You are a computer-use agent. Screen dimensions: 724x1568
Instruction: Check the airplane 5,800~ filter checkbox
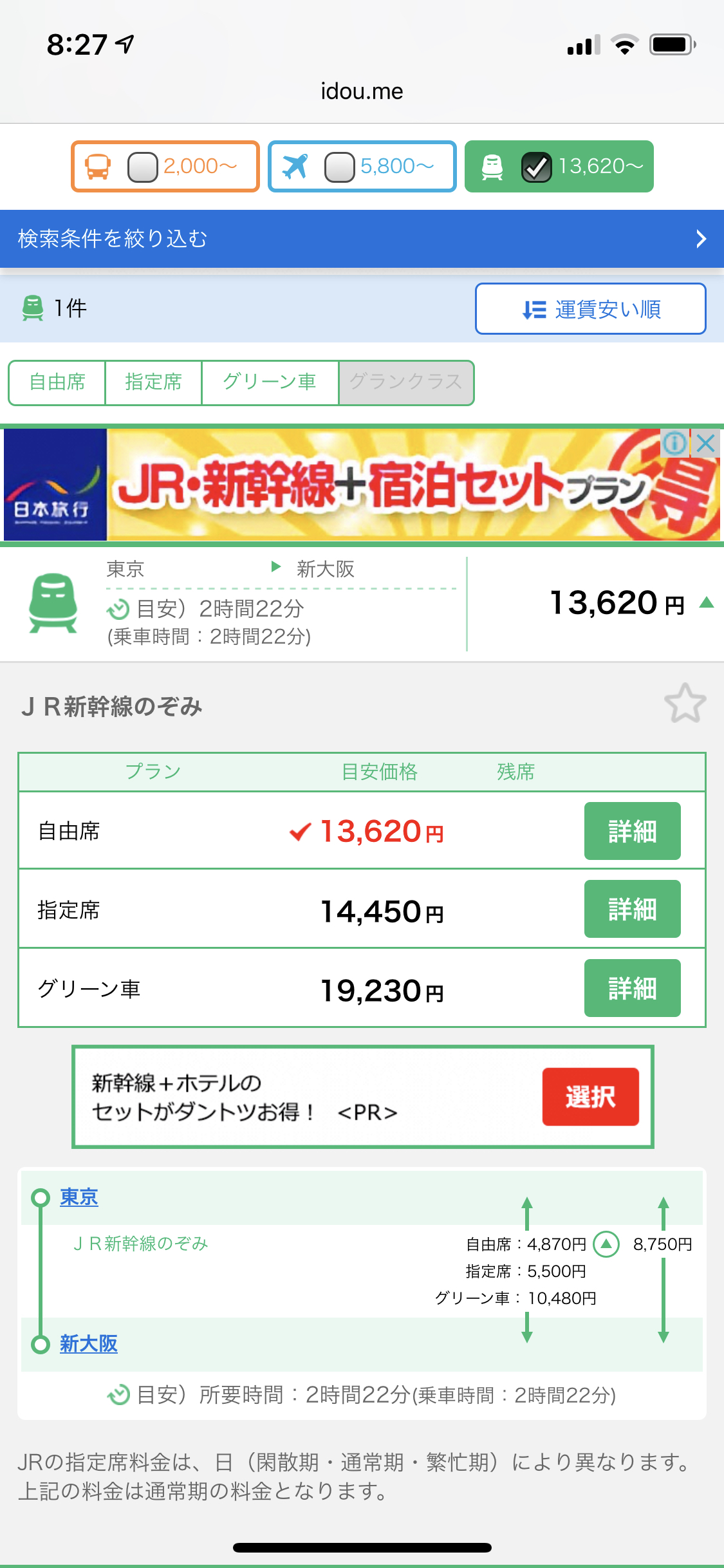coord(340,167)
